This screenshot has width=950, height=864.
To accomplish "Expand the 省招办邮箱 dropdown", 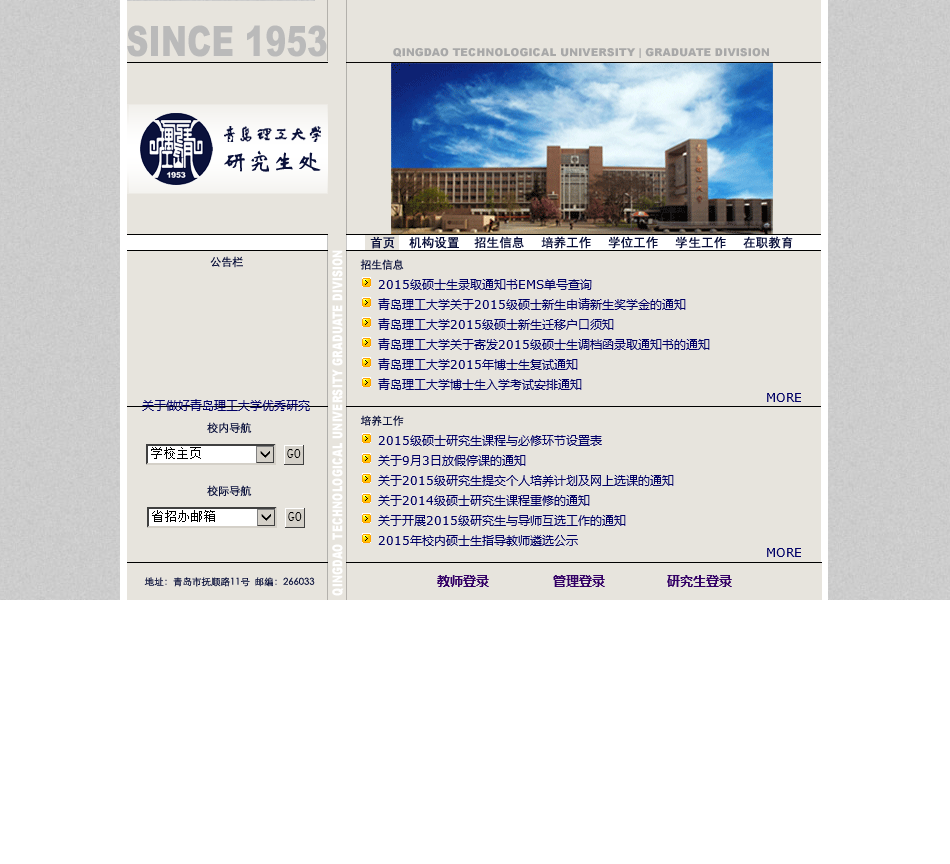I will (266, 517).
